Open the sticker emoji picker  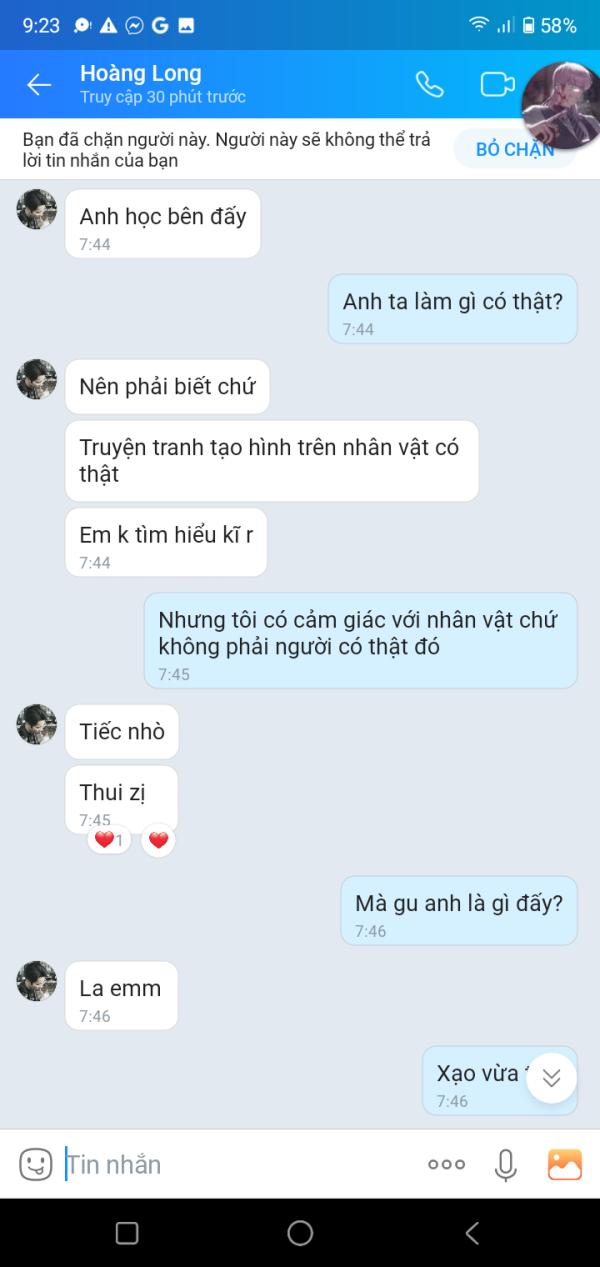click(x=36, y=1164)
